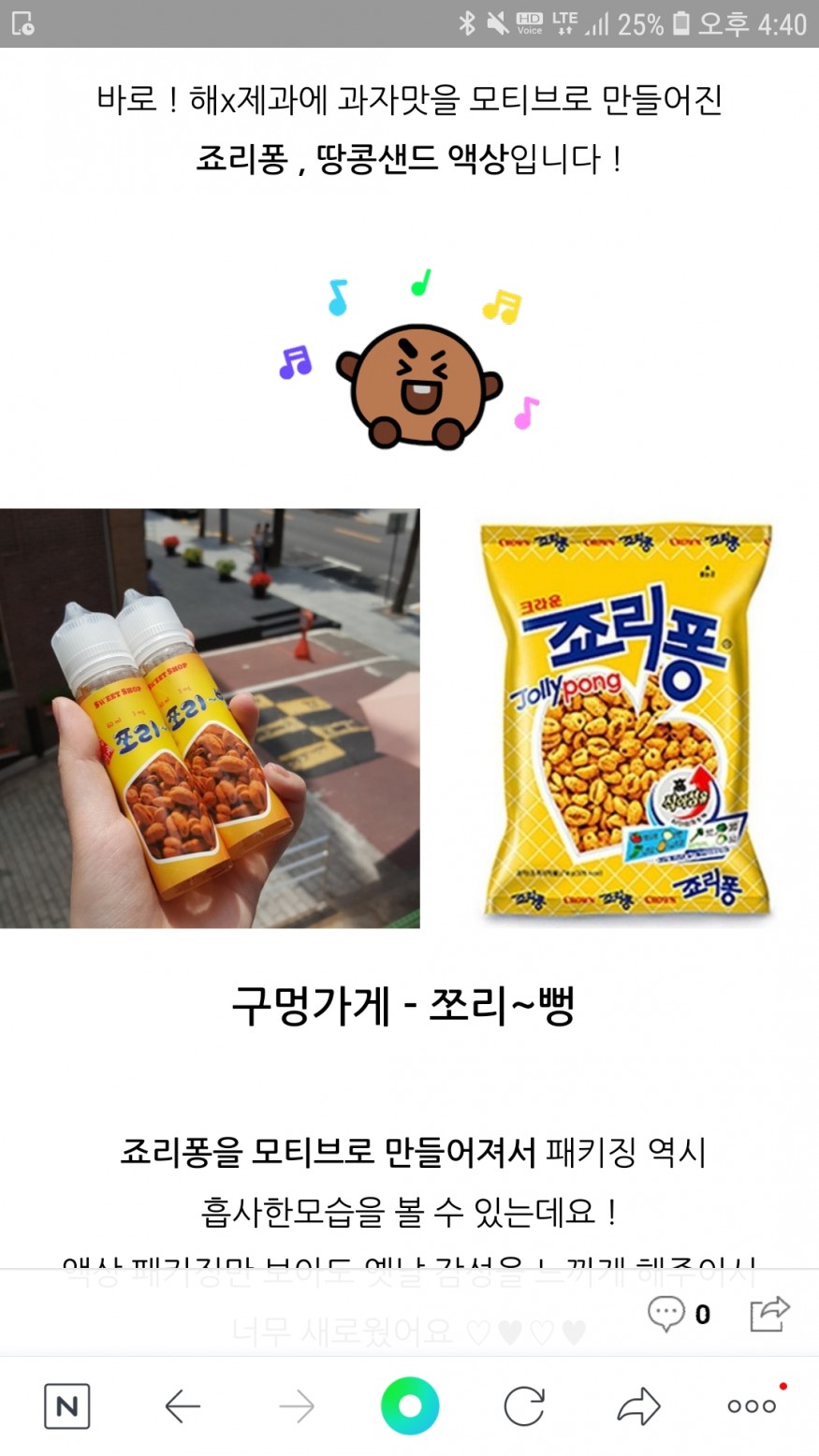
Task: Tap the curved-arrow share button in the browser toolbar
Action: pos(638,1405)
